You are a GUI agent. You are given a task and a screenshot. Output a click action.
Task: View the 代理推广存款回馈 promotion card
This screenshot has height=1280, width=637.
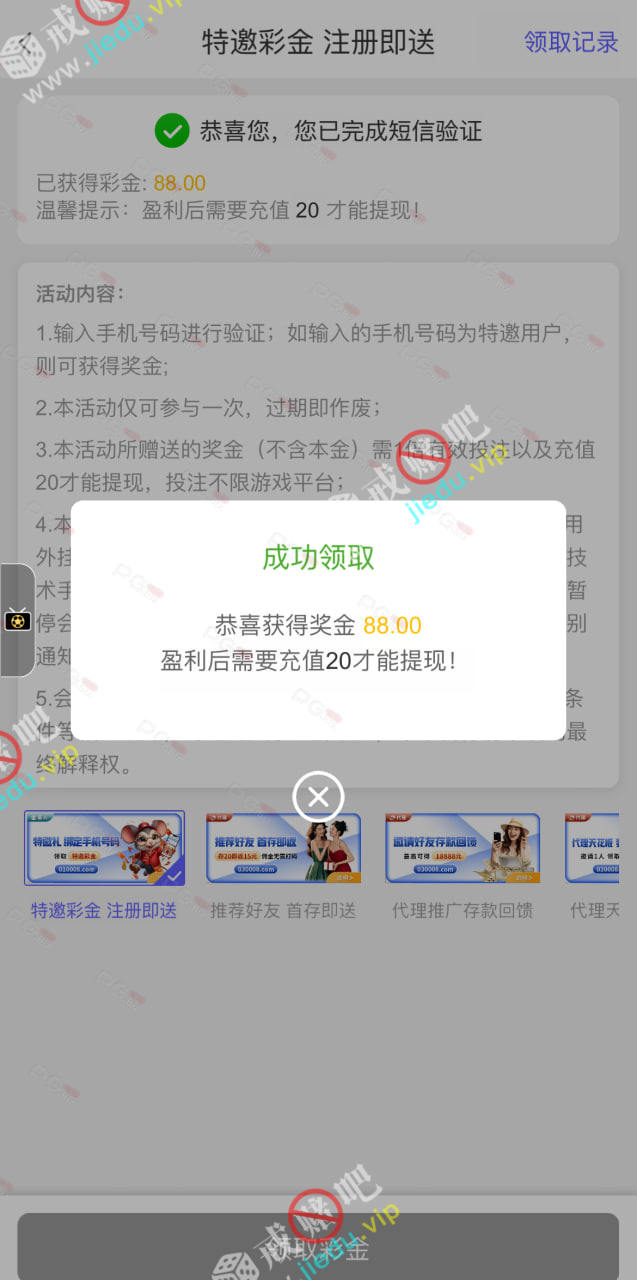[462, 848]
